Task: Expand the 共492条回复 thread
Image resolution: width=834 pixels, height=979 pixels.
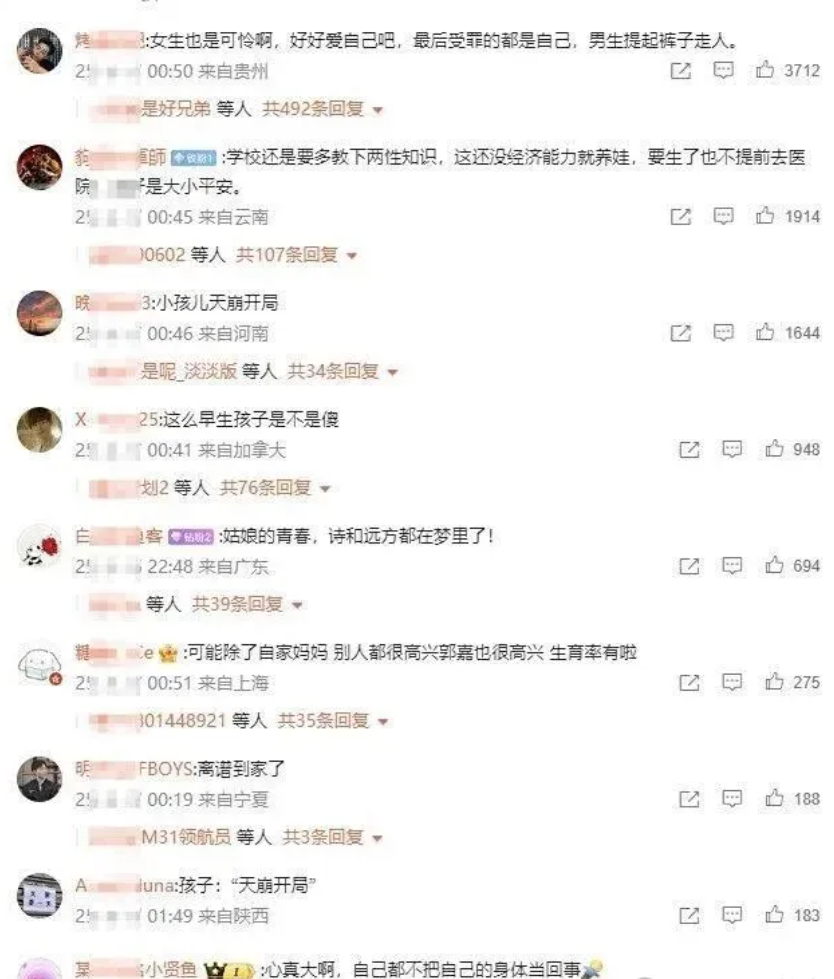Action: 323,109
